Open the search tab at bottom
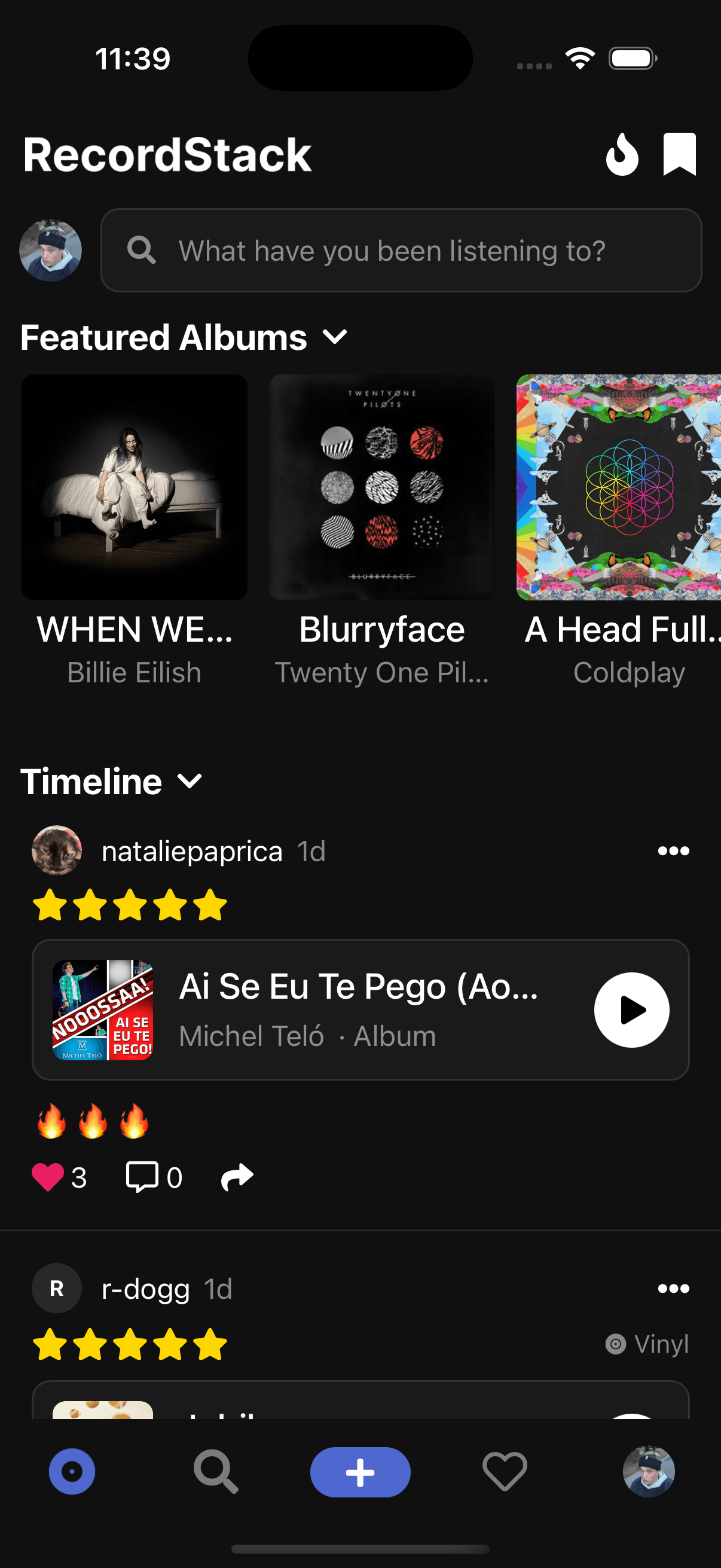721x1568 pixels. pyautogui.click(x=216, y=1472)
